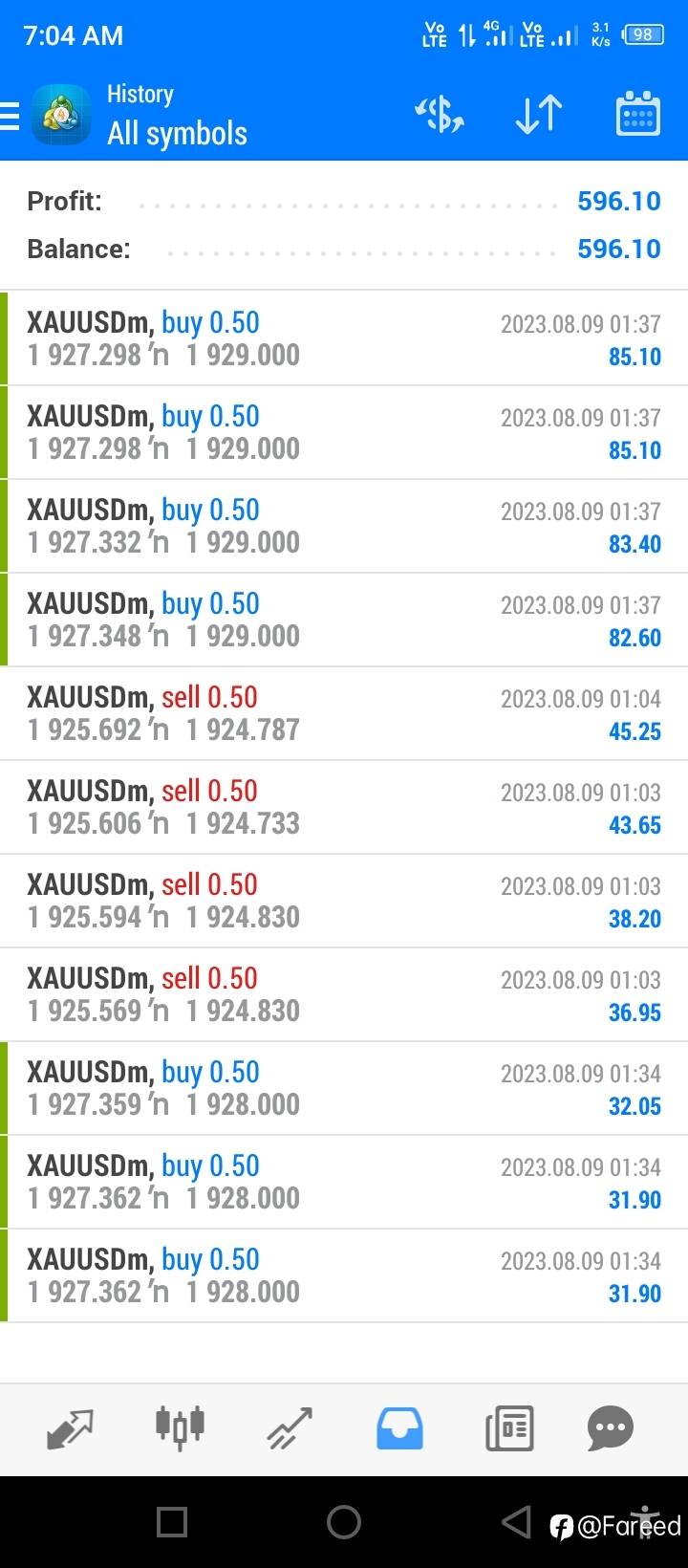Expand the buy trade with profit 32.05
This screenshot has width=688, height=1568.
pyautogui.click(x=344, y=1088)
